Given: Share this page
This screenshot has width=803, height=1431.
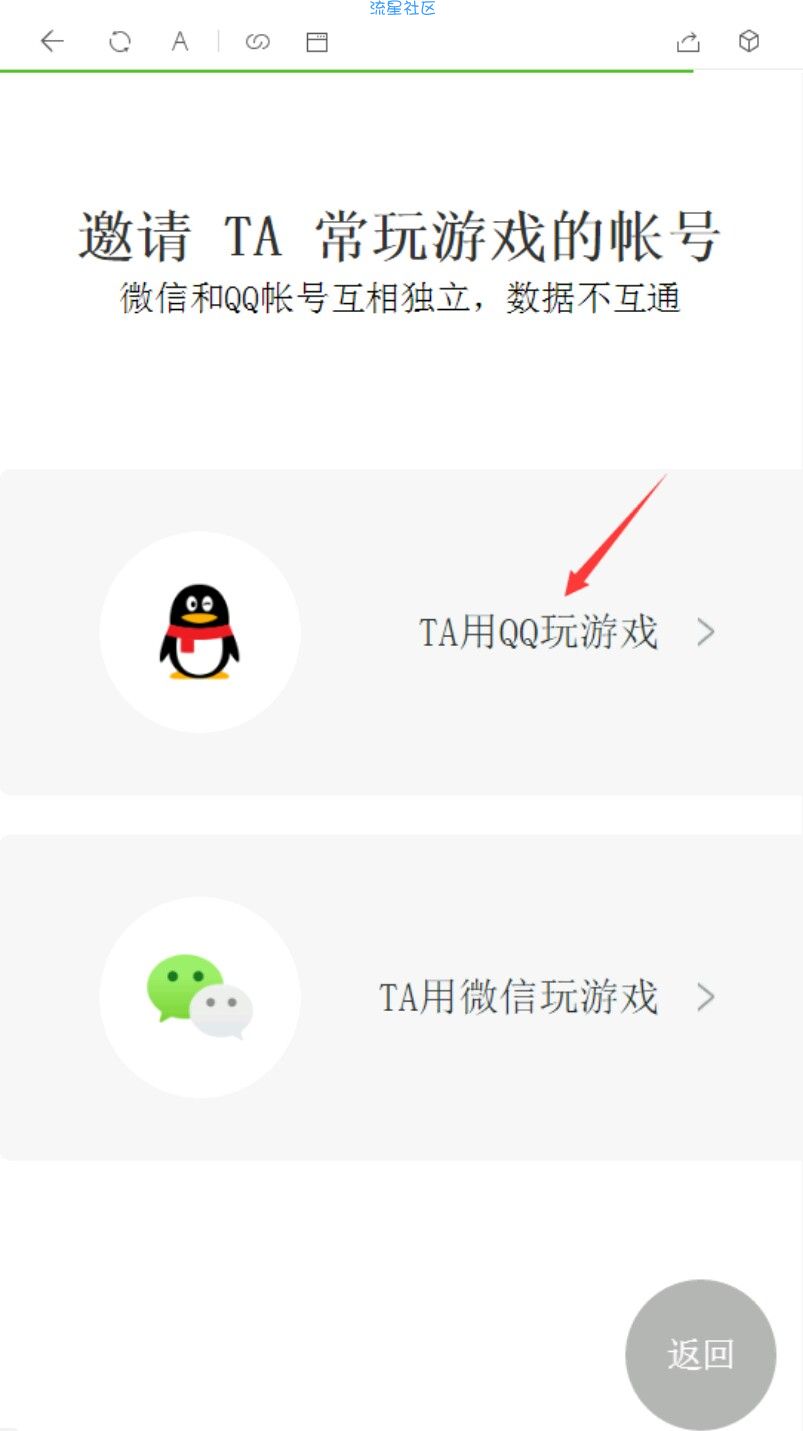Looking at the screenshot, I should 688,41.
